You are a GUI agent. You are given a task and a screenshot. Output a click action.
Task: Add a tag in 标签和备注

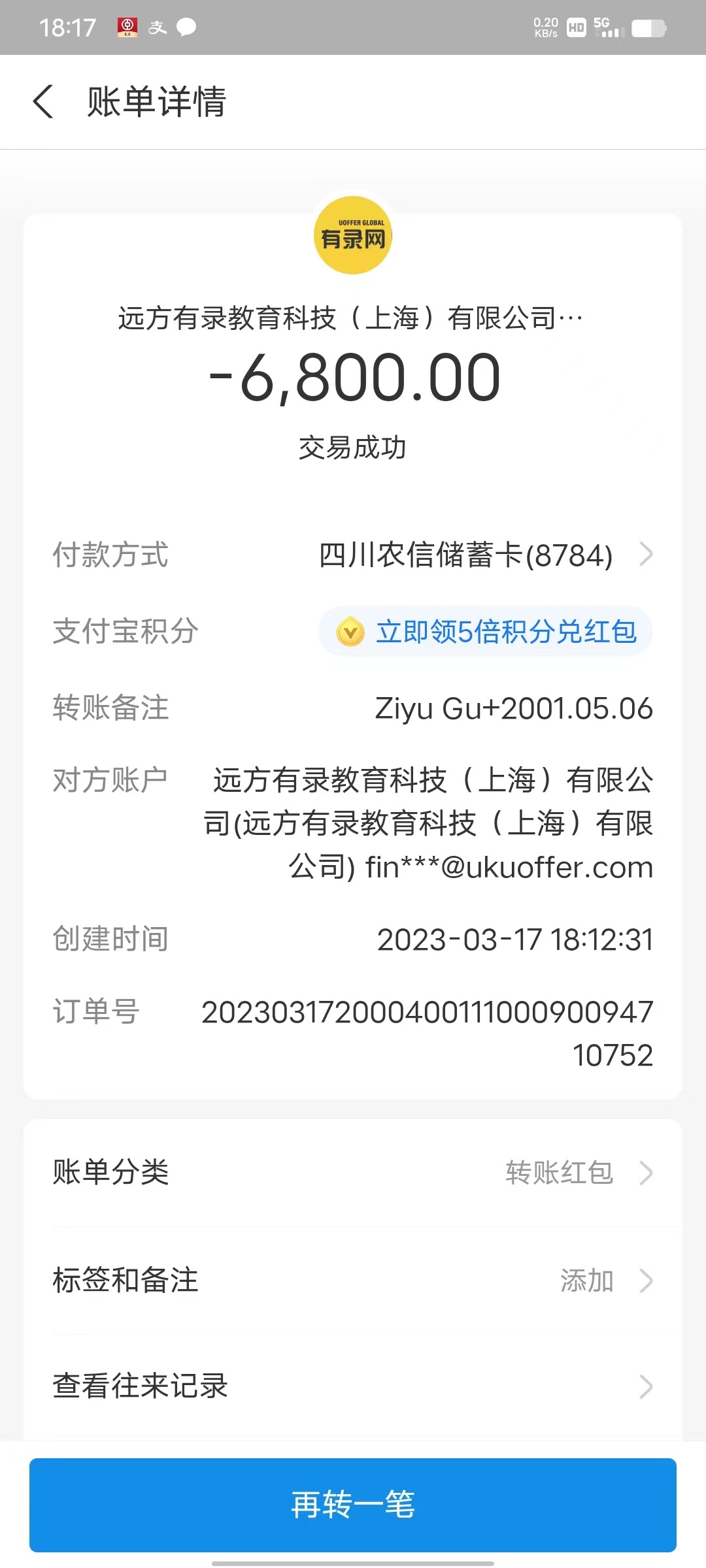pos(353,1281)
